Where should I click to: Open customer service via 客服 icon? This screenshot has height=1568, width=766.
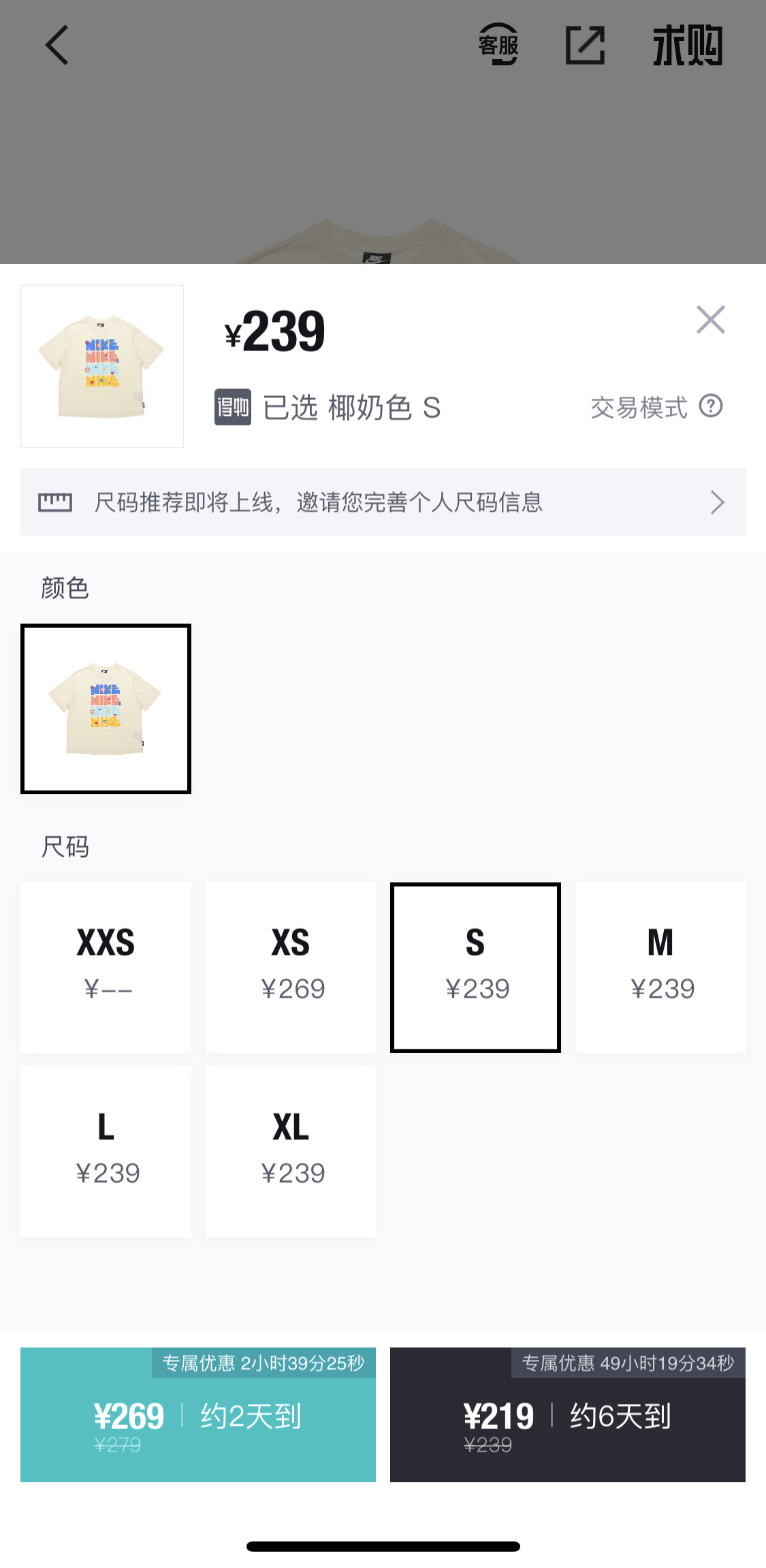point(499,46)
